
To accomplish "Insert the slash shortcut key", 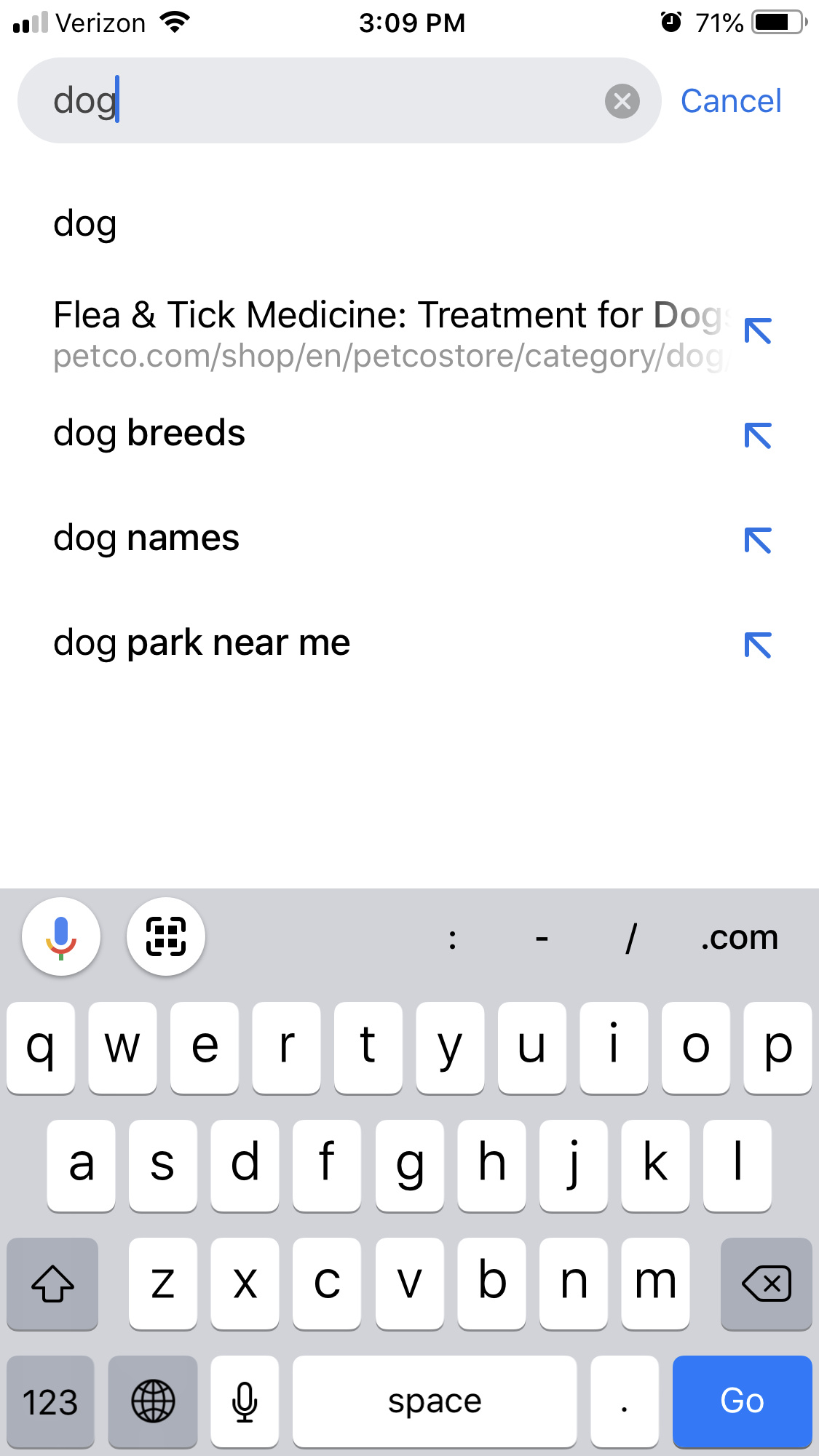I will pos(631,938).
